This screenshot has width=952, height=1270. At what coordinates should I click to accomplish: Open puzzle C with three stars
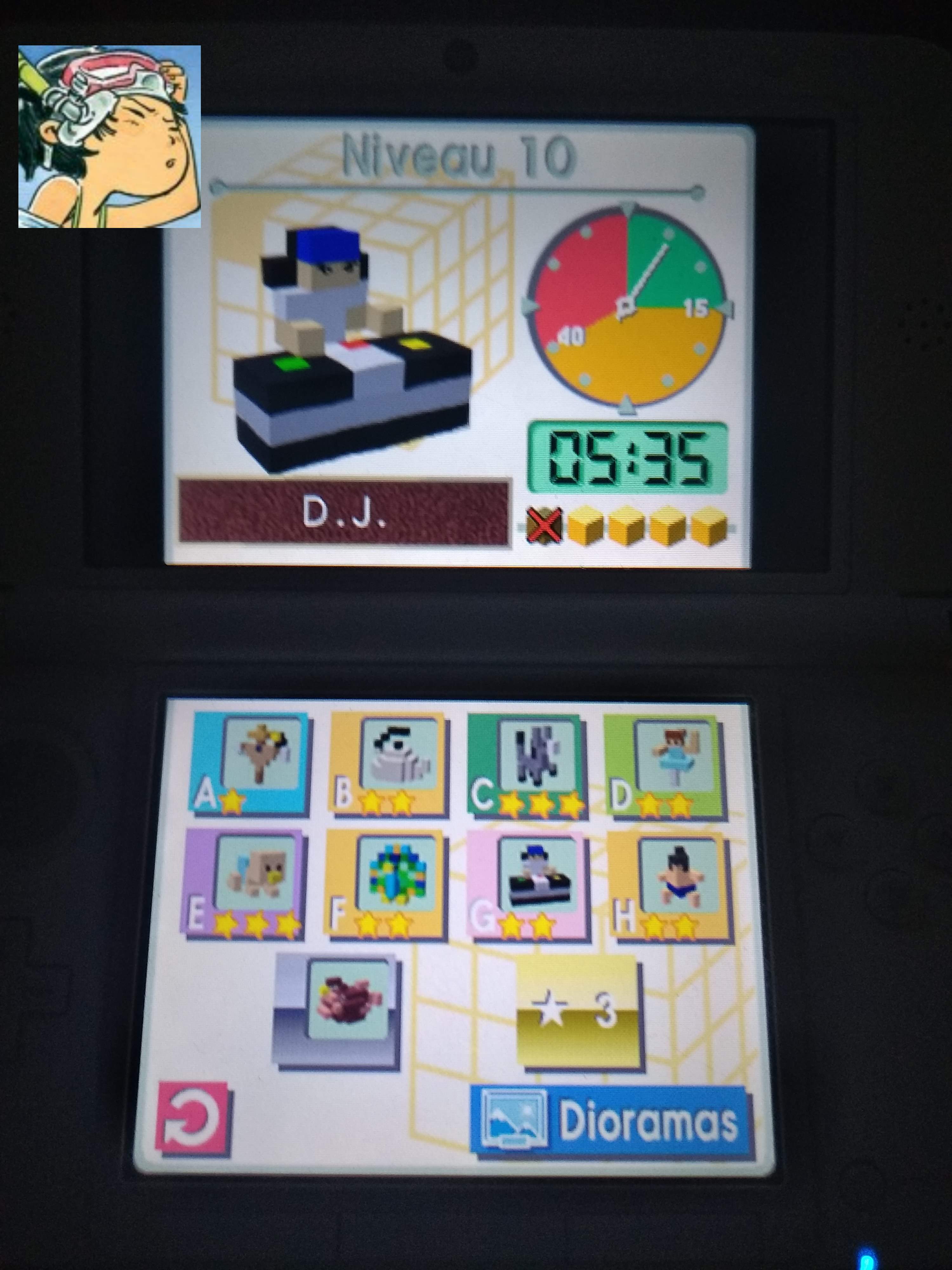pos(526,763)
